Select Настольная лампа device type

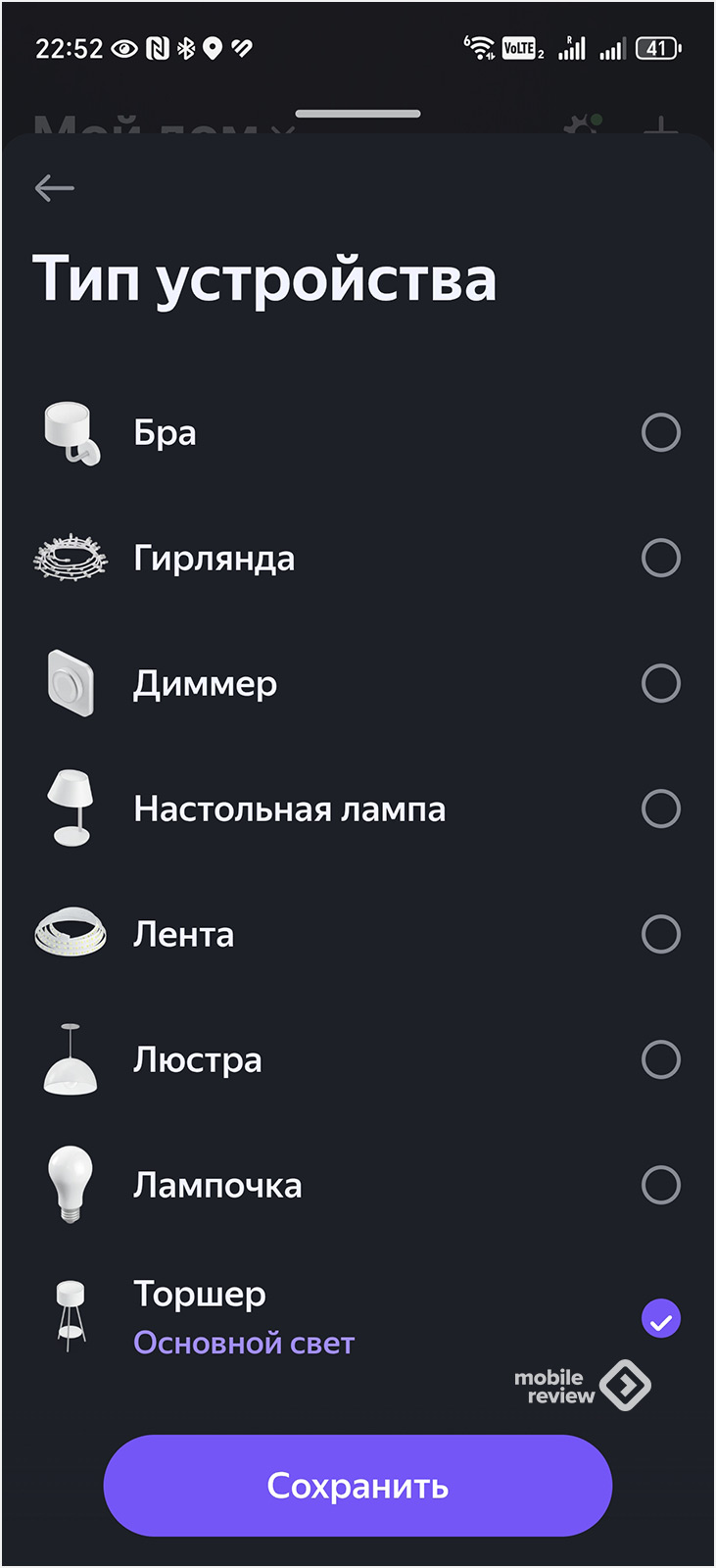point(660,808)
